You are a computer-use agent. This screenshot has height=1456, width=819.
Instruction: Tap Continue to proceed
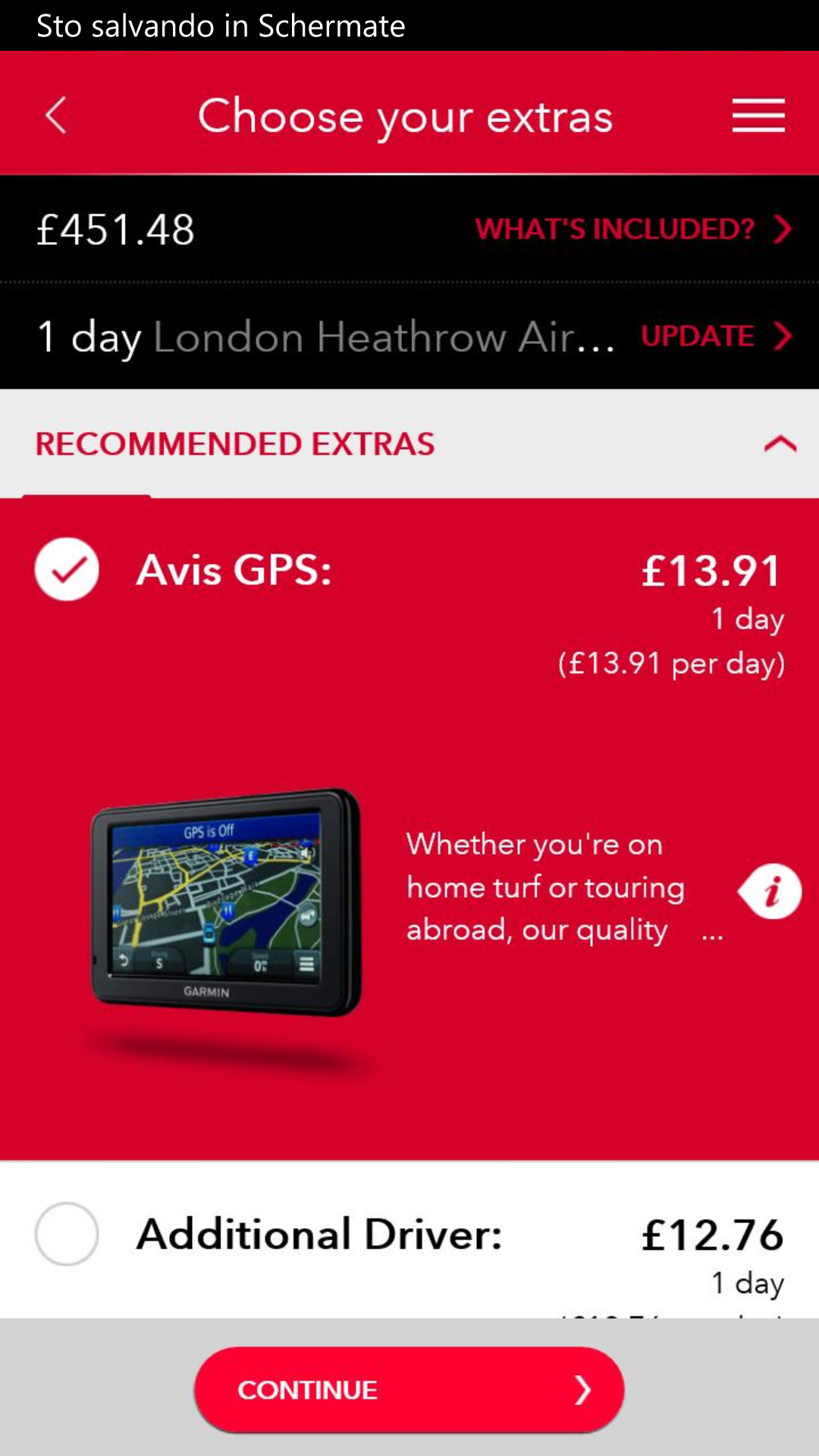409,1389
